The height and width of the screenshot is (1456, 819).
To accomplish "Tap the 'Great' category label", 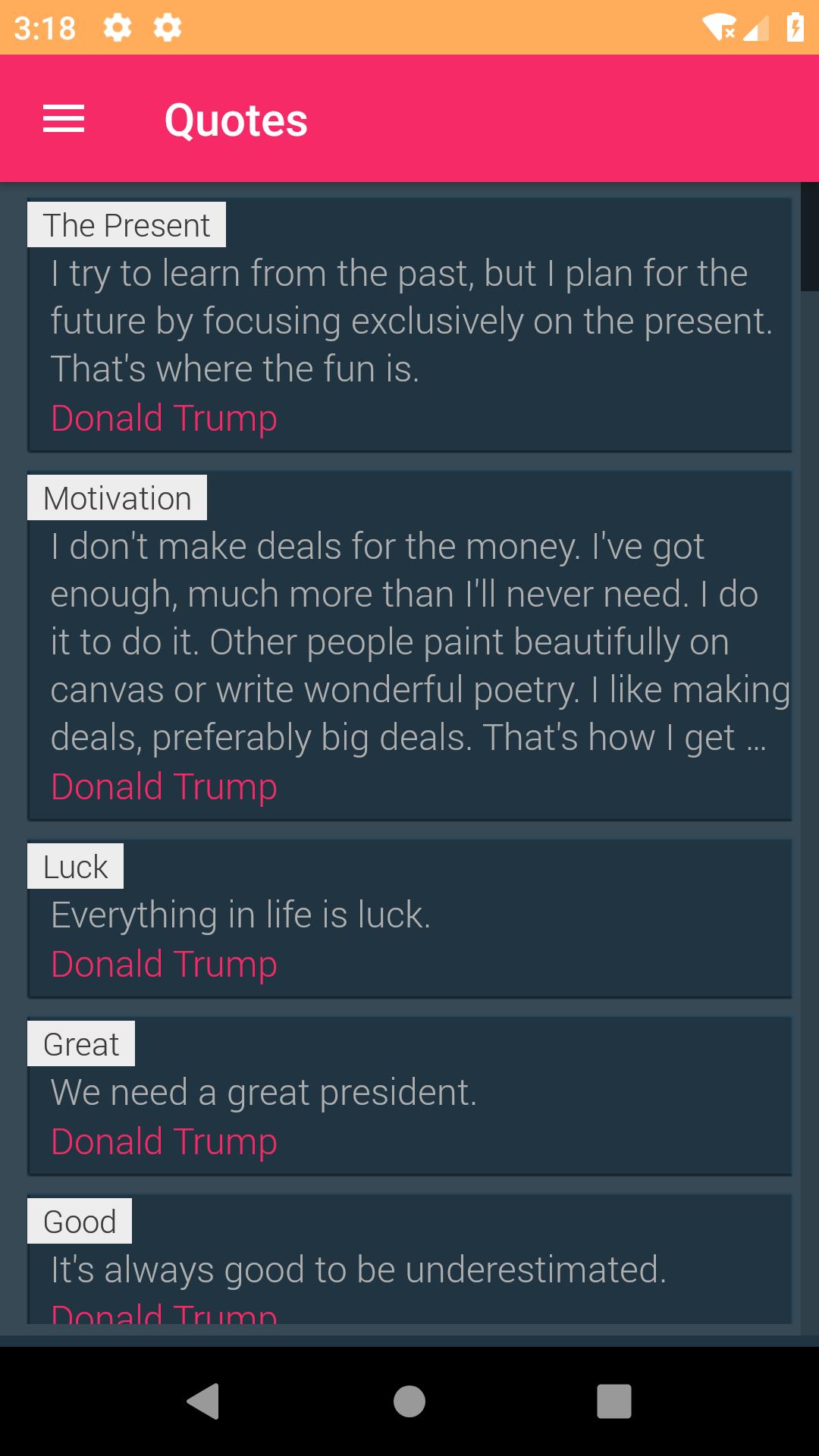I will click(x=80, y=1043).
